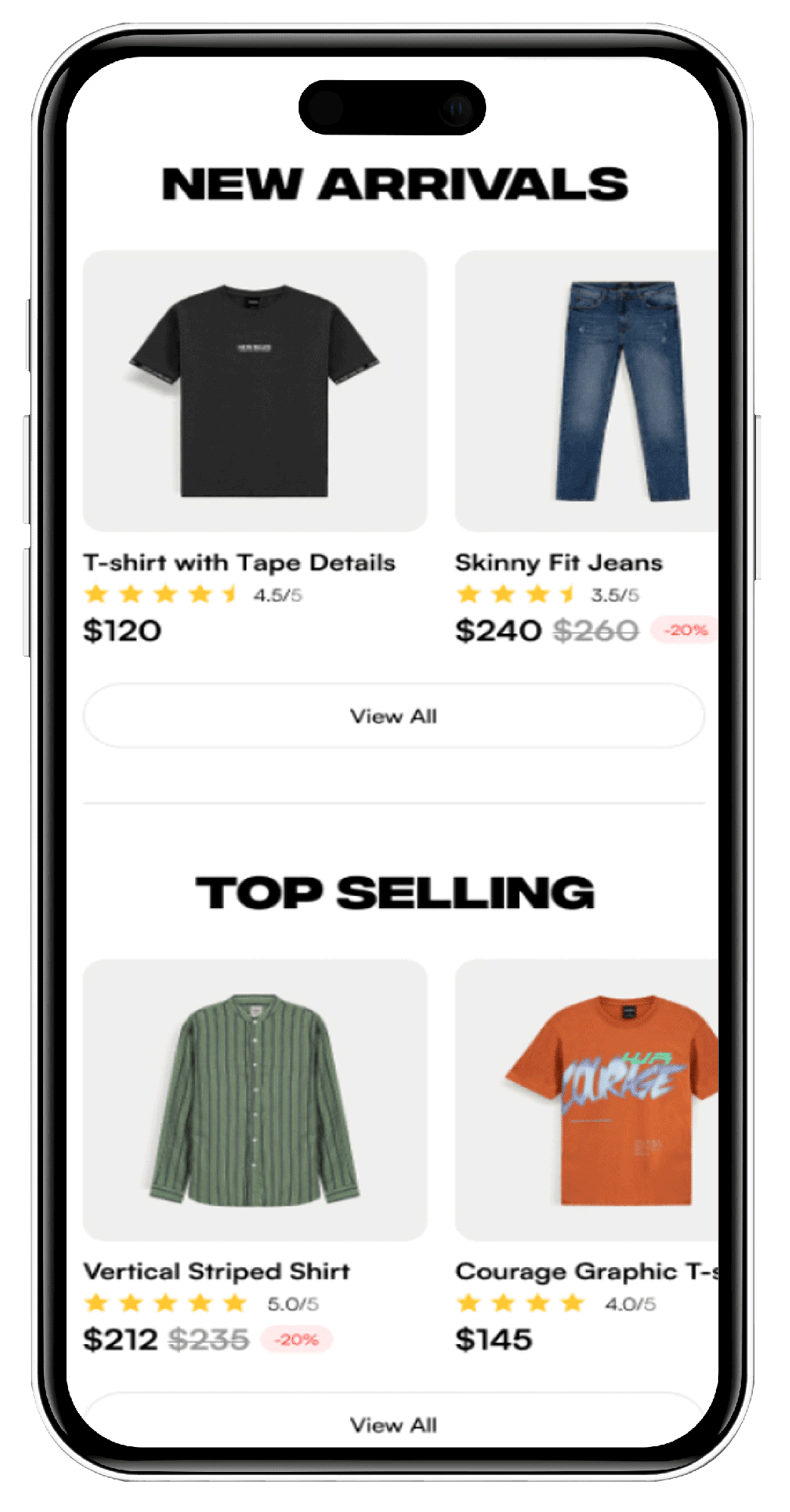Screen dimensions: 790x1512
Task: Open the Vertical Striped Shirt product
Action: coord(255,1099)
